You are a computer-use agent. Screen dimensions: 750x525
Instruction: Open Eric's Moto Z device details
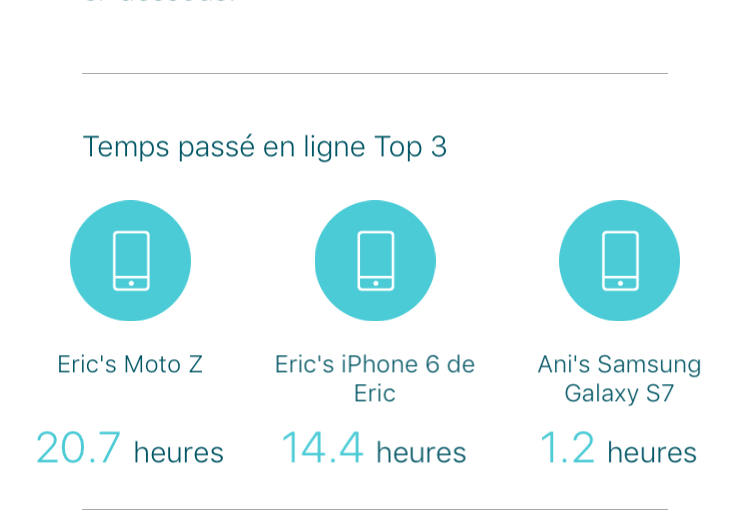(130, 260)
